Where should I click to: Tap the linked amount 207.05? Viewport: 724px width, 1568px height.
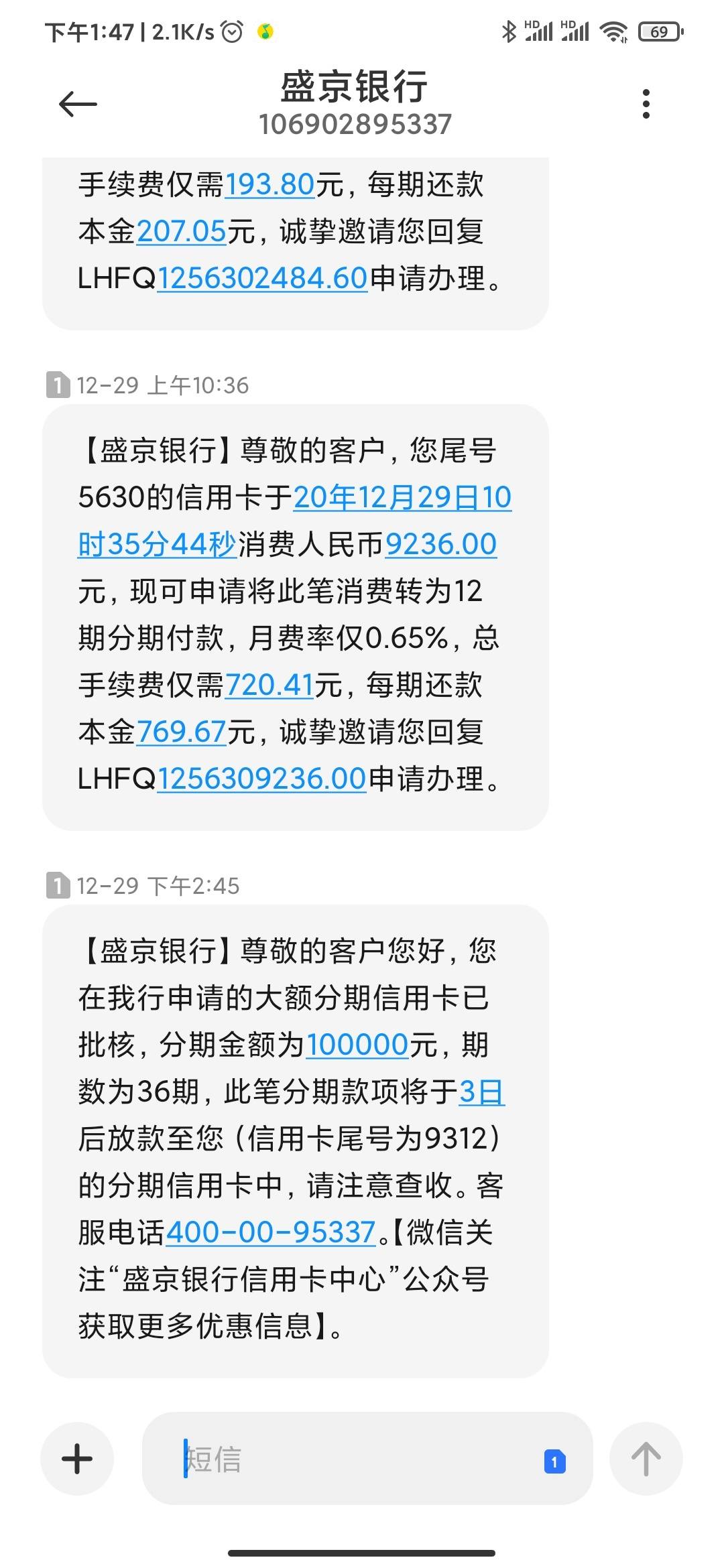tap(181, 231)
